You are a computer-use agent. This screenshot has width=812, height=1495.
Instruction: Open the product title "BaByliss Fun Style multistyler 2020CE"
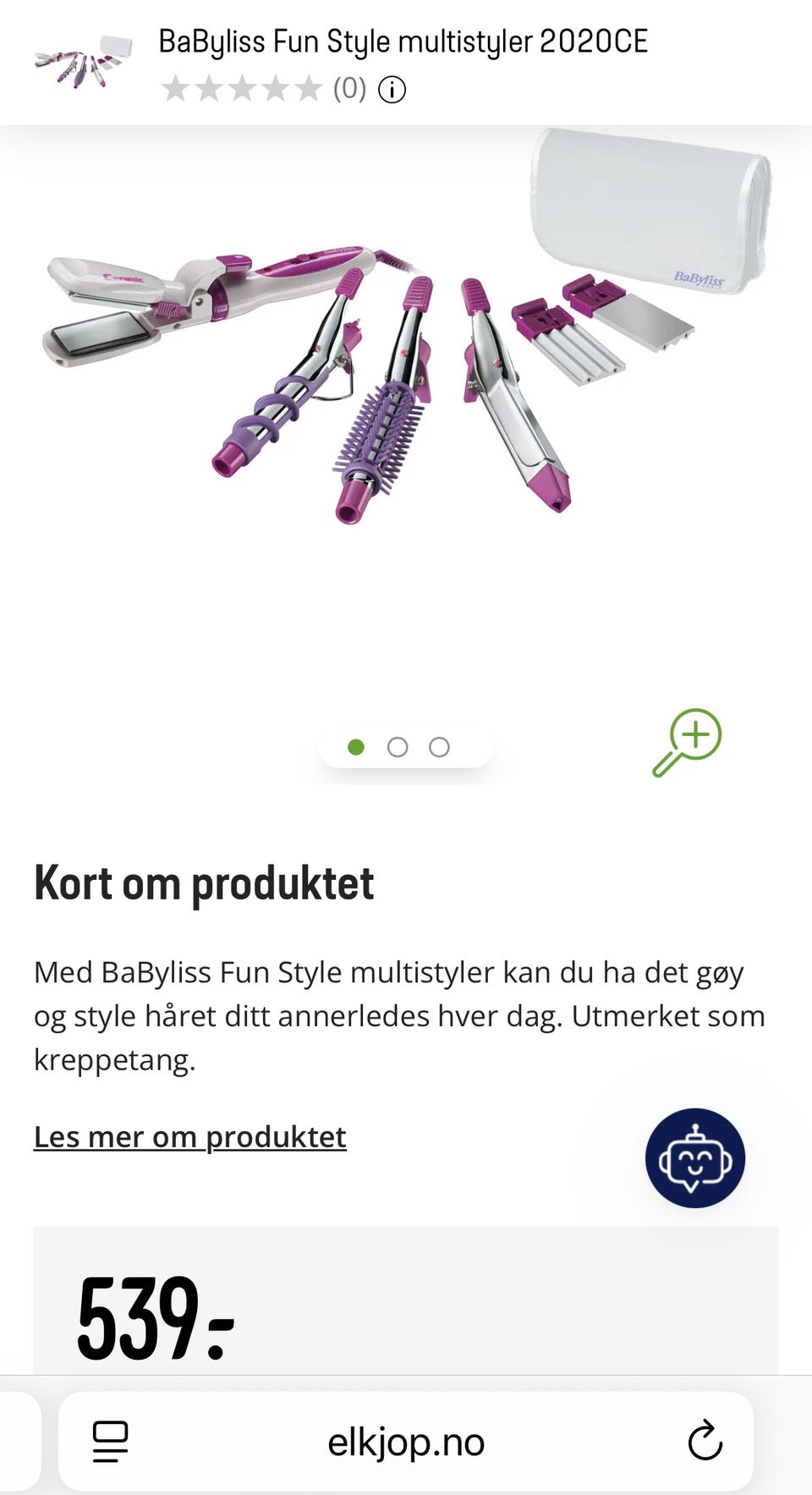tap(401, 40)
